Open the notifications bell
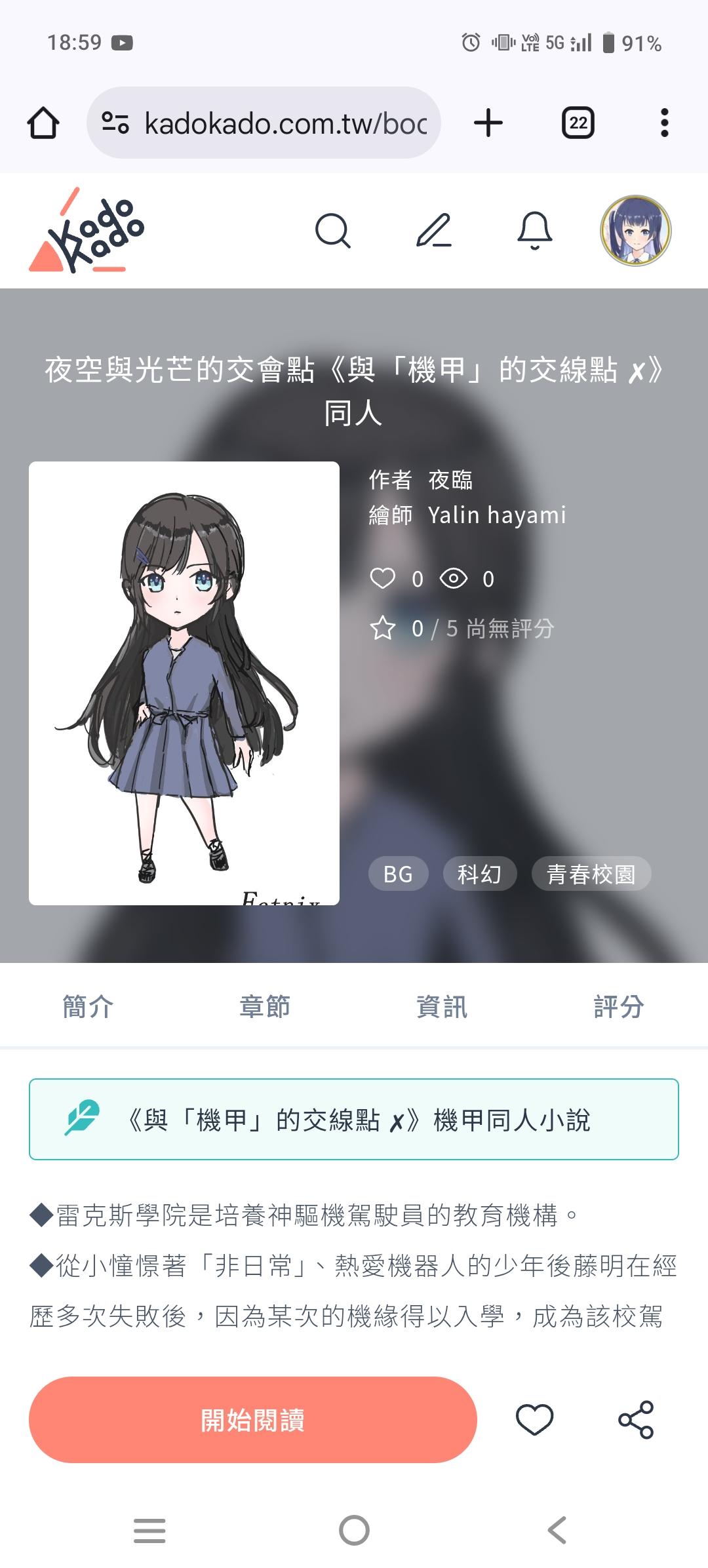The height and width of the screenshot is (1568, 708). pyautogui.click(x=535, y=231)
